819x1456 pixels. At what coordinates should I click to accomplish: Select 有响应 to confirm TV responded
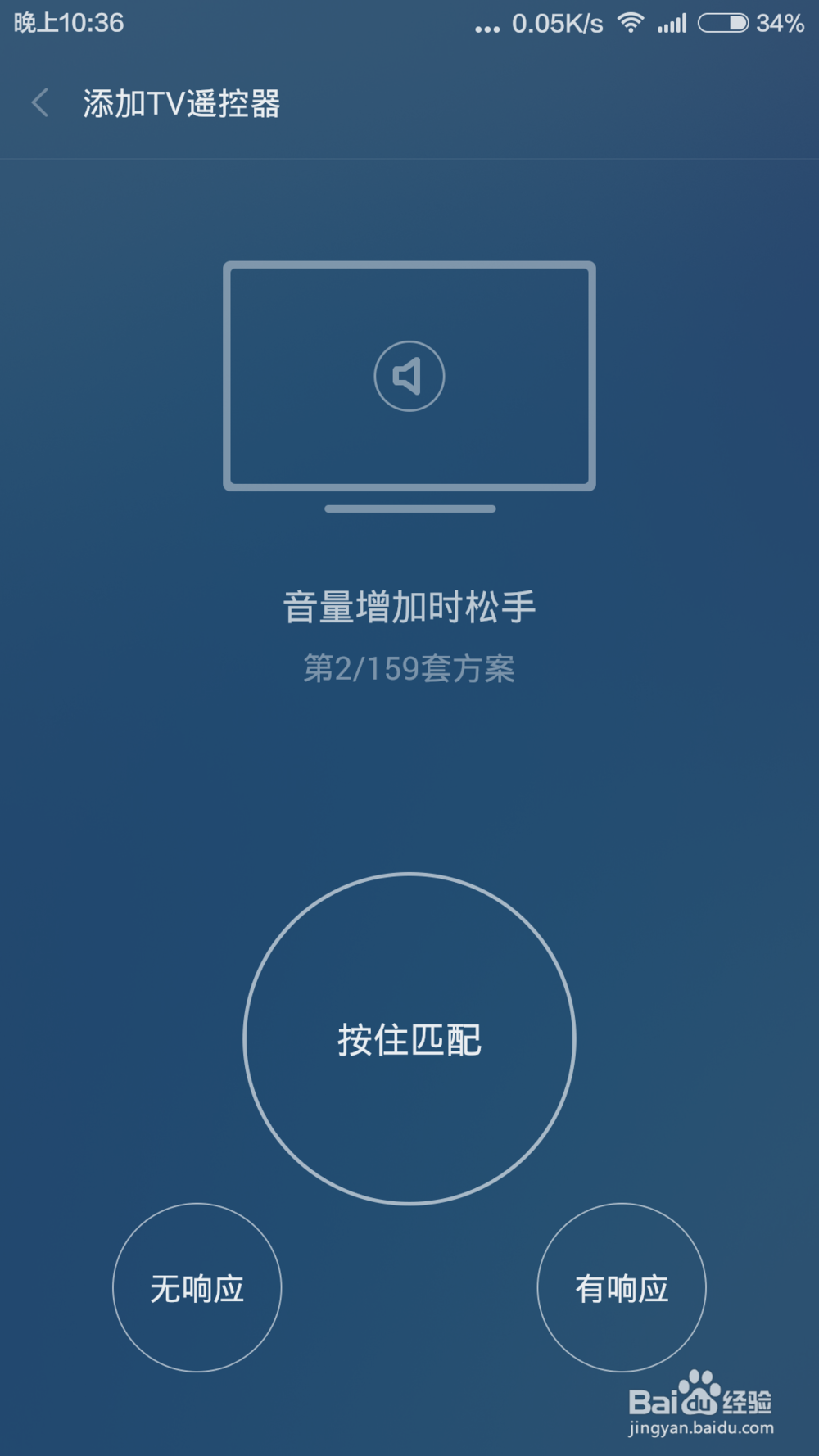pos(622,1287)
